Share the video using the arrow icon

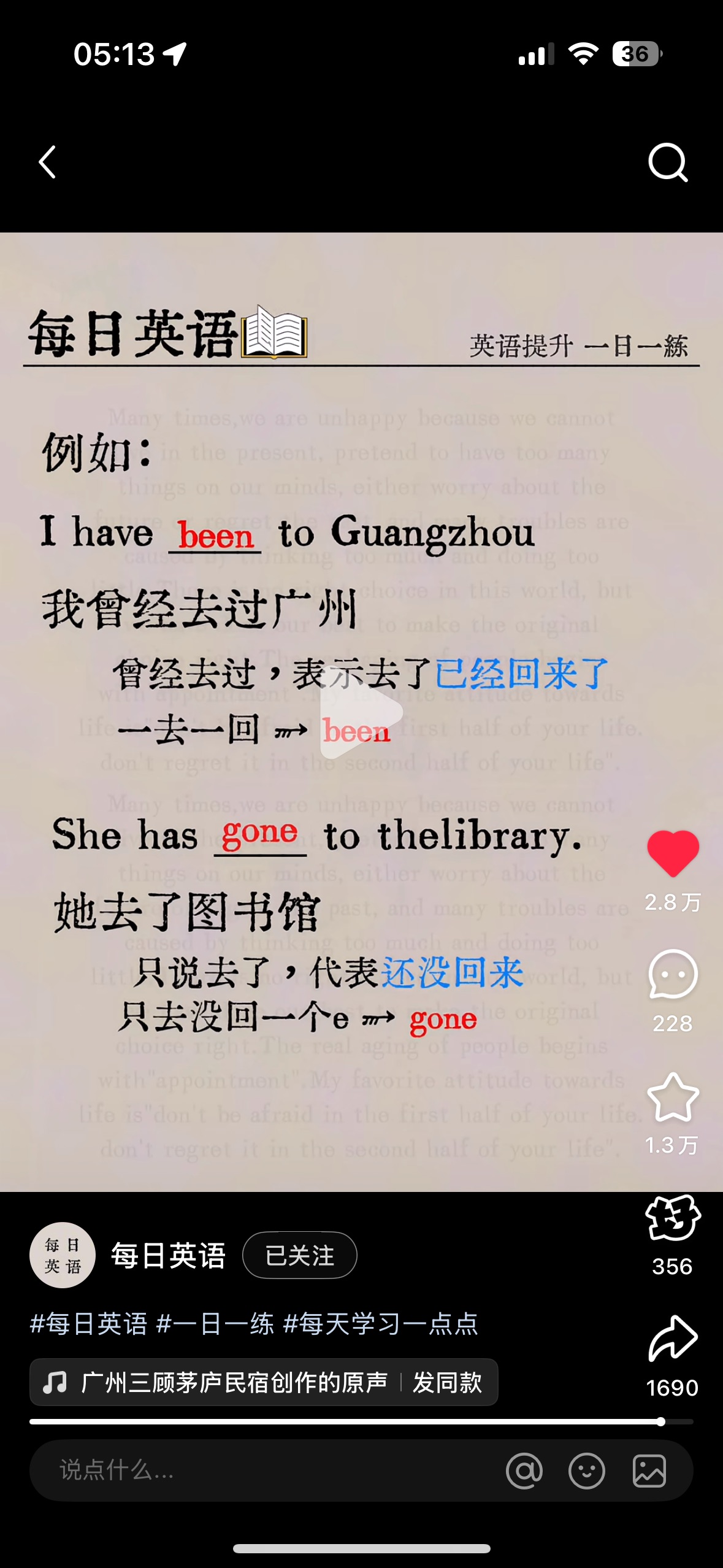tap(673, 1339)
